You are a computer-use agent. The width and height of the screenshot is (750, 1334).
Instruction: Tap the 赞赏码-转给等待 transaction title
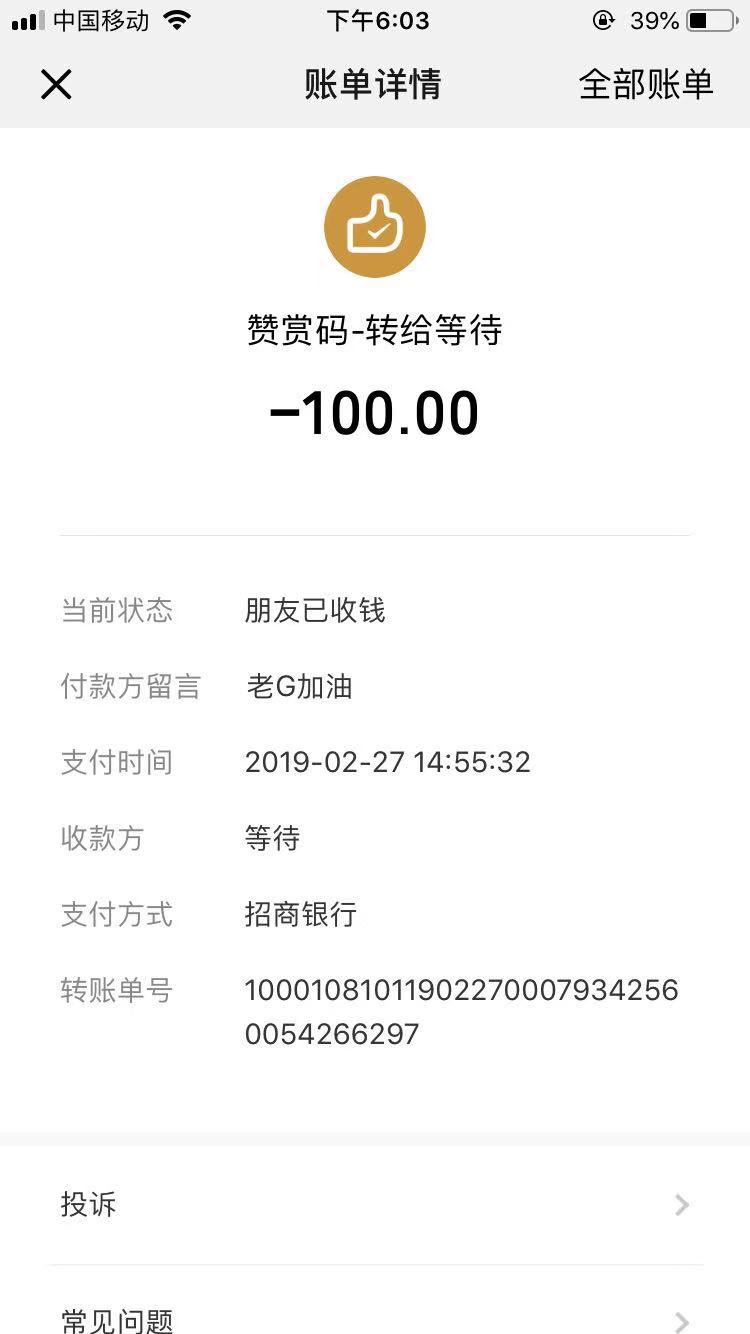click(x=375, y=330)
